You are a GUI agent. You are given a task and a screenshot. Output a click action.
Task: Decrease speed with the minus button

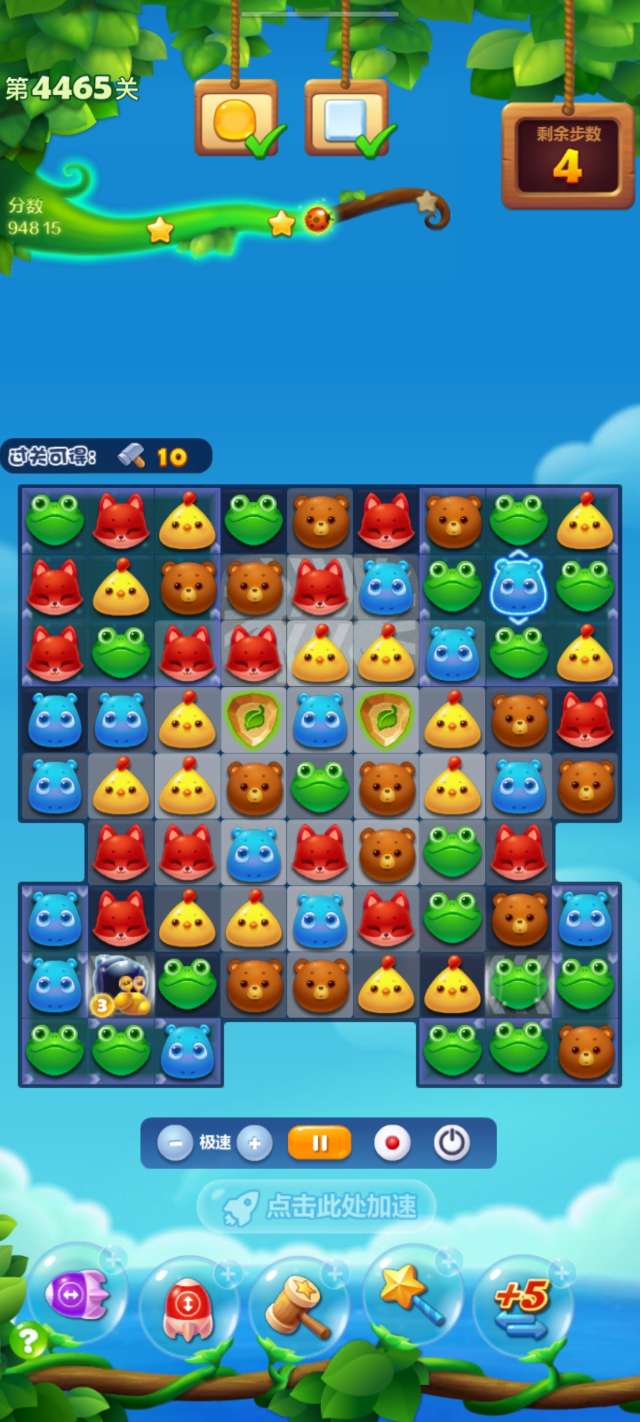tap(175, 1142)
